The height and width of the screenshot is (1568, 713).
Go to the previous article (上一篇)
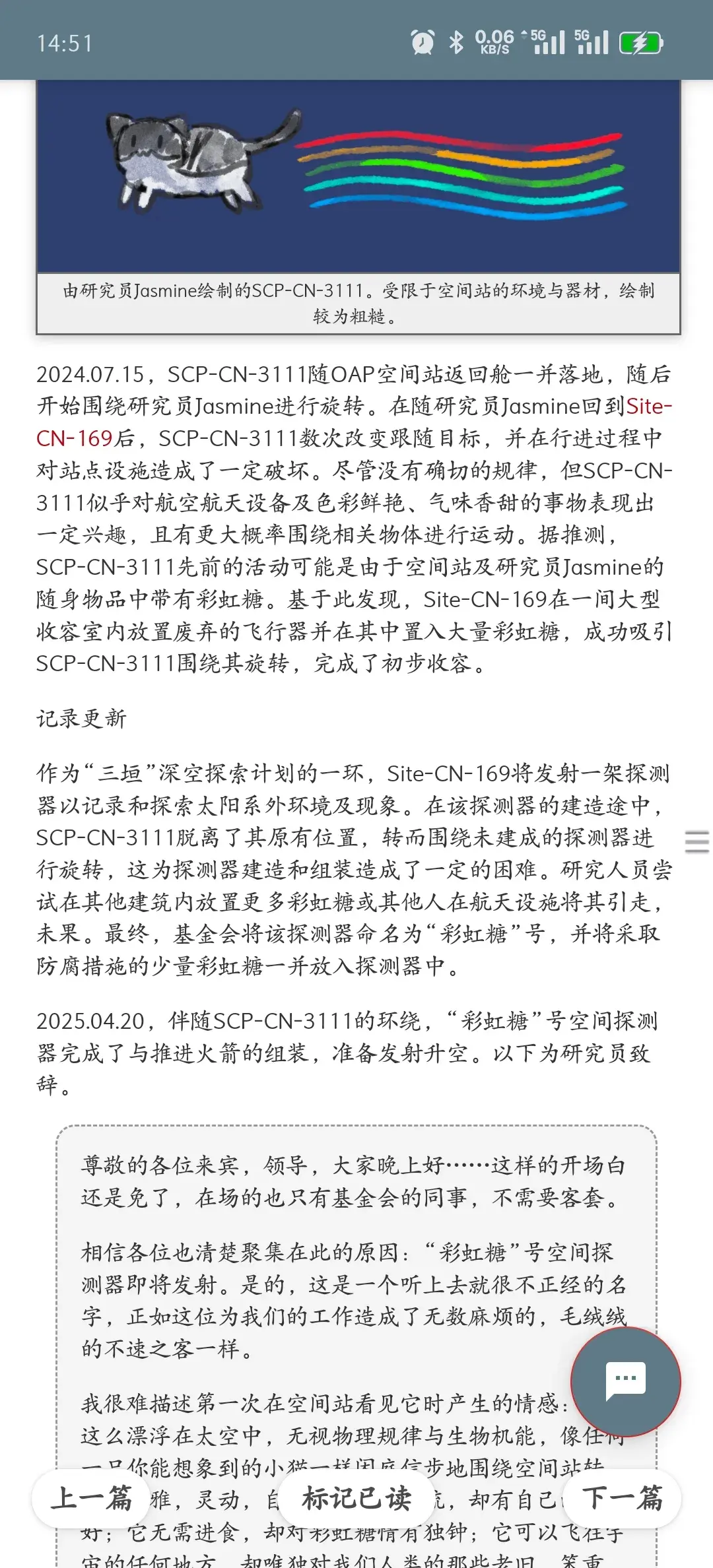[91, 1499]
